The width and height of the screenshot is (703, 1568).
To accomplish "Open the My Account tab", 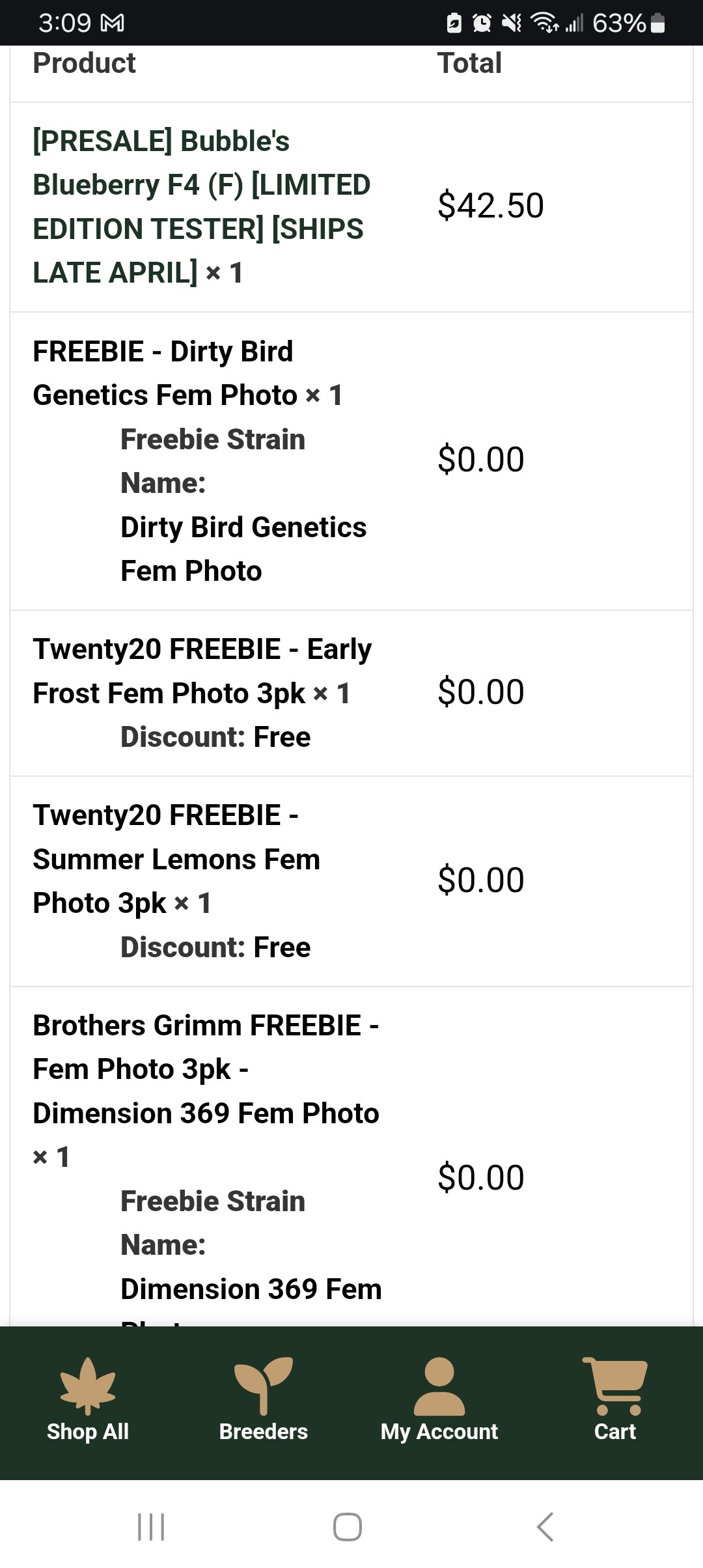I will pyautogui.click(x=439, y=1400).
